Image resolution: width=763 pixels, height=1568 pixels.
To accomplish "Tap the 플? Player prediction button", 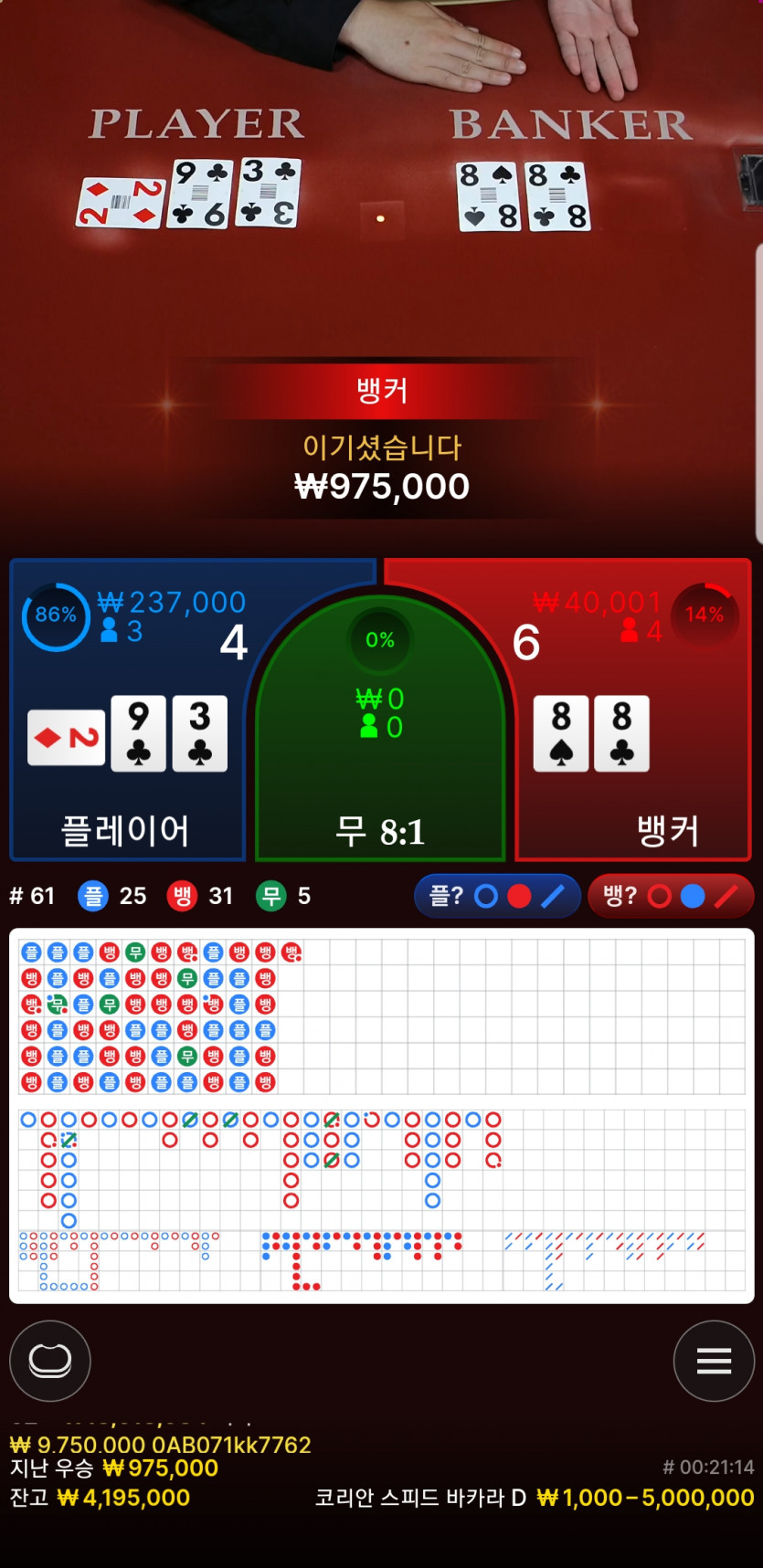I will coord(497,896).
